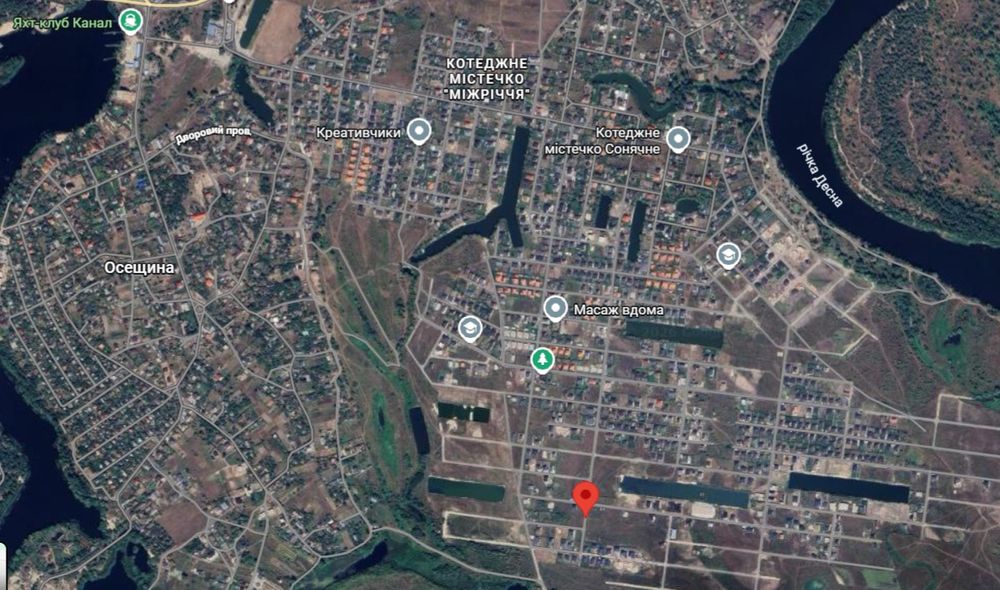
Task: Select the green park tree marker
Action: [542, 358]
